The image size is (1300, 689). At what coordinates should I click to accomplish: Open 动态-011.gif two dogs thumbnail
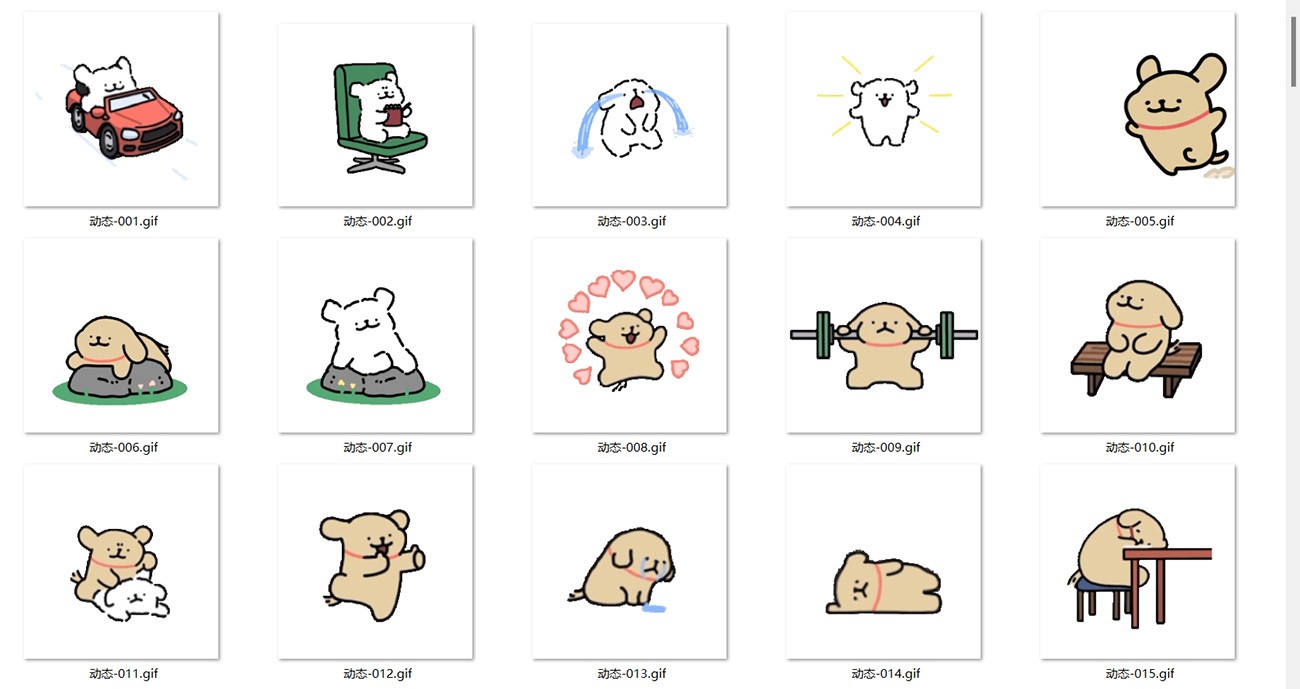[121, 562]
